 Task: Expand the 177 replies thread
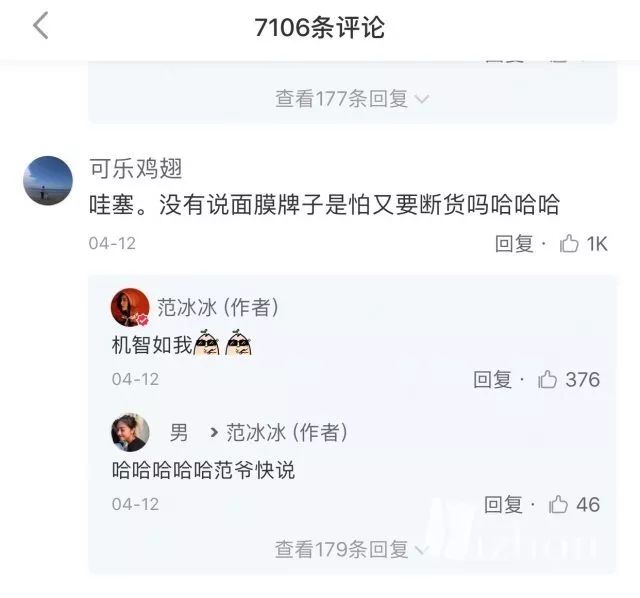coord(352,99)
